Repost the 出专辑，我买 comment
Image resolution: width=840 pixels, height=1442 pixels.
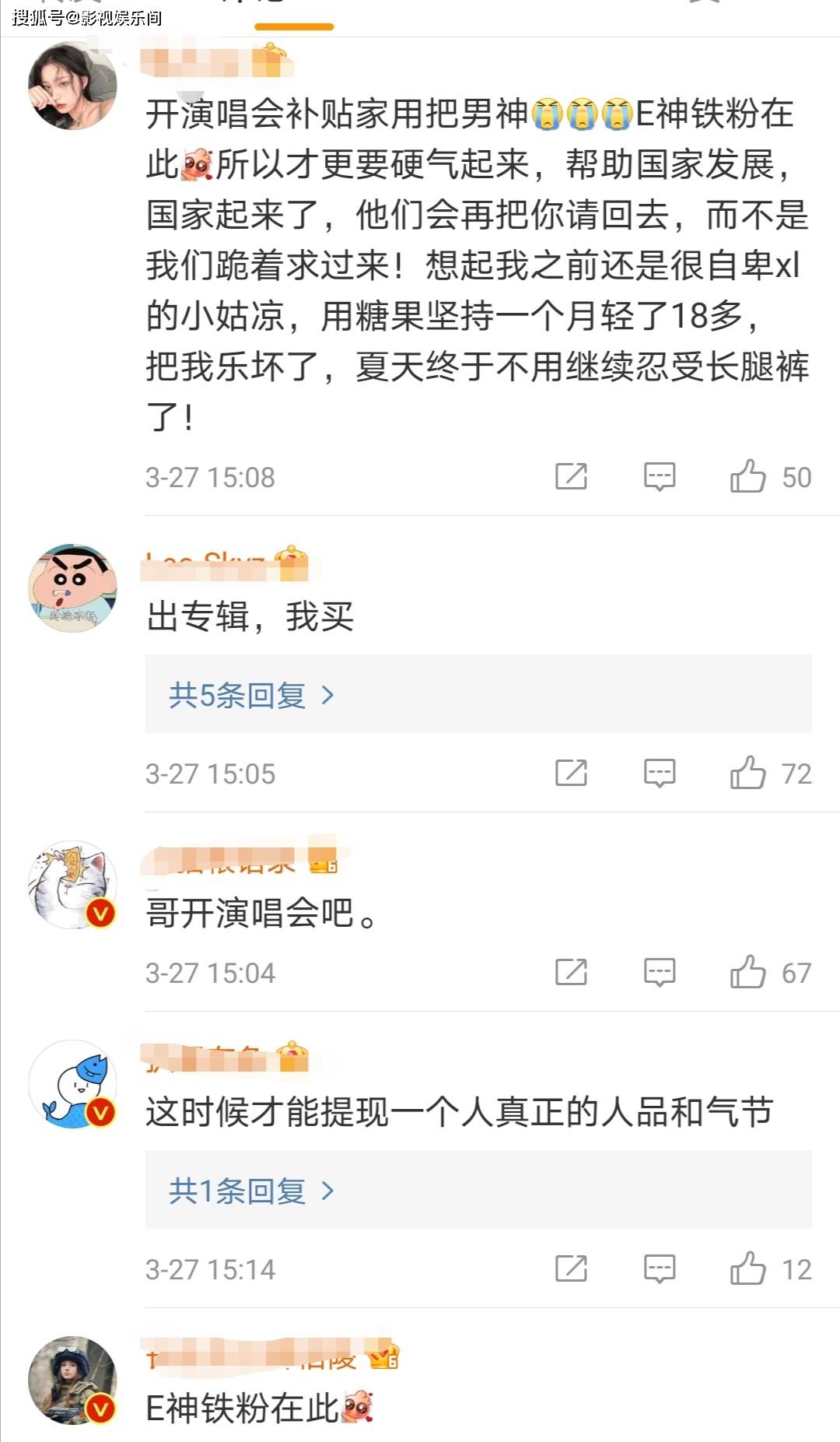[571, 773]
